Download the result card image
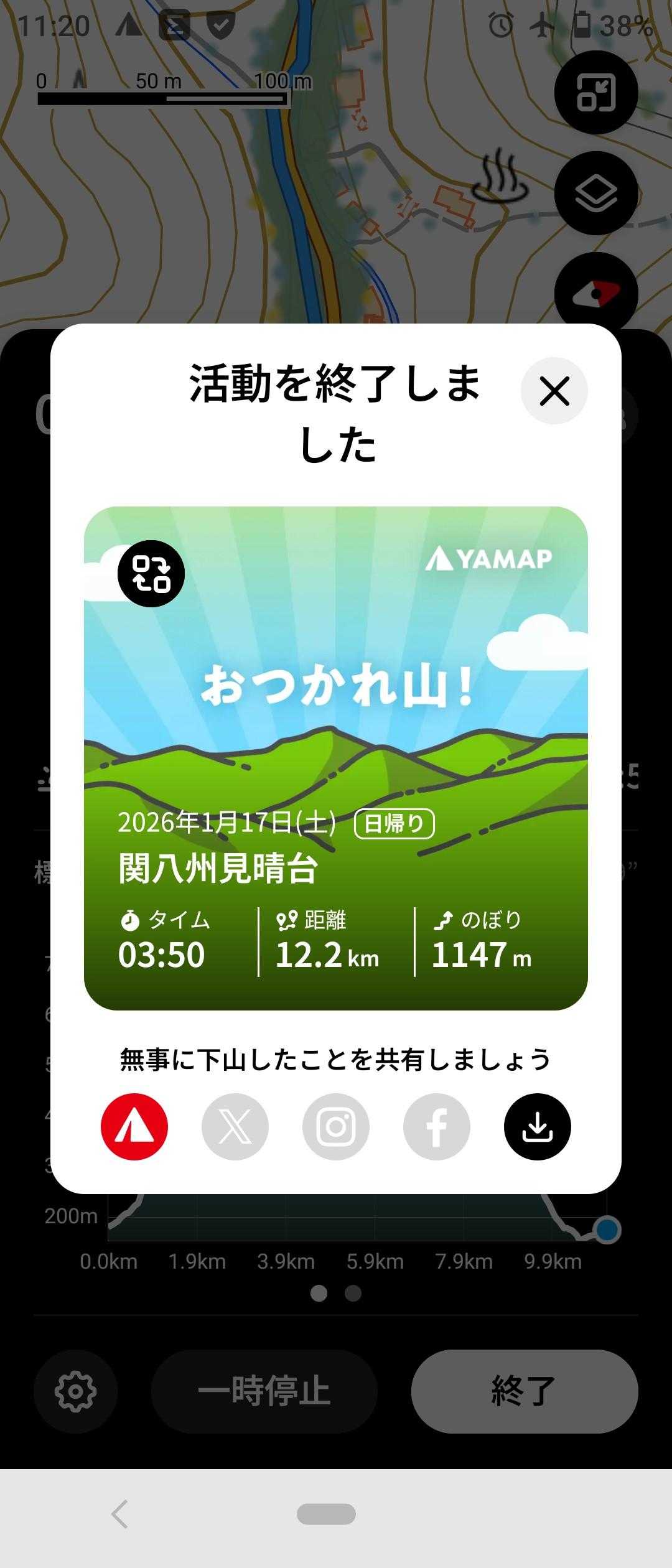Viewport: 672px width, 1568px height. (x=538, y=1127)
